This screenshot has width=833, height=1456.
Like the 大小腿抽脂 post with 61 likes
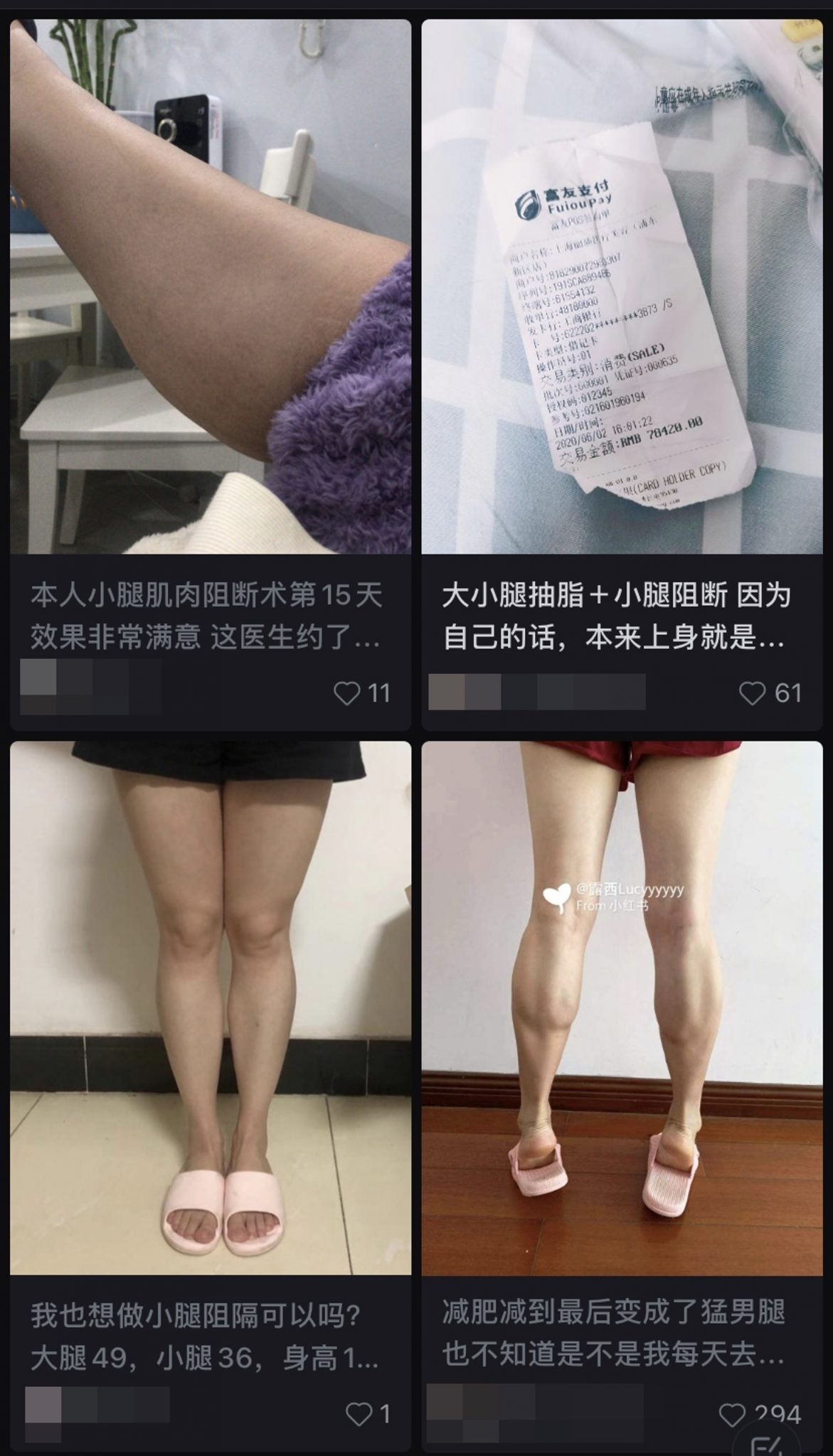click(x=752, y=693)
